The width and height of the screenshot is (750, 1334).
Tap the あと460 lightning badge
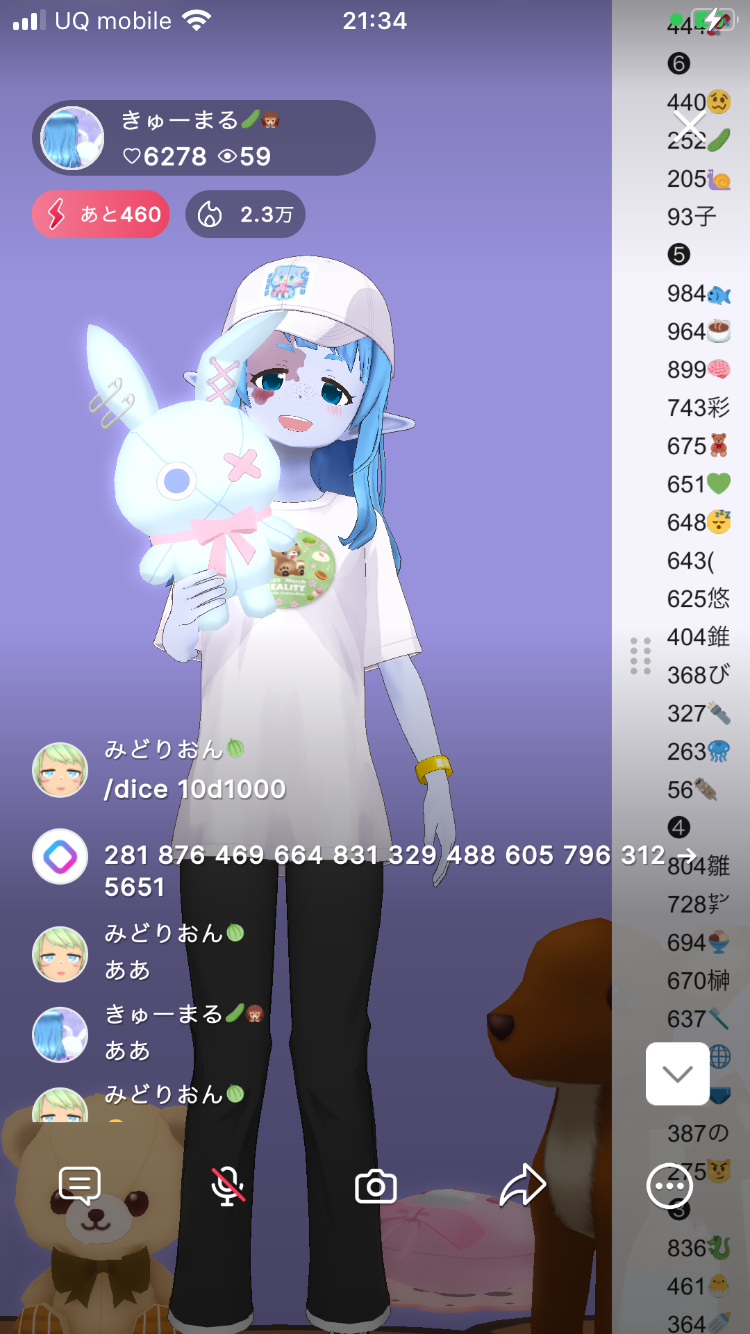click(x=101, y=214)
